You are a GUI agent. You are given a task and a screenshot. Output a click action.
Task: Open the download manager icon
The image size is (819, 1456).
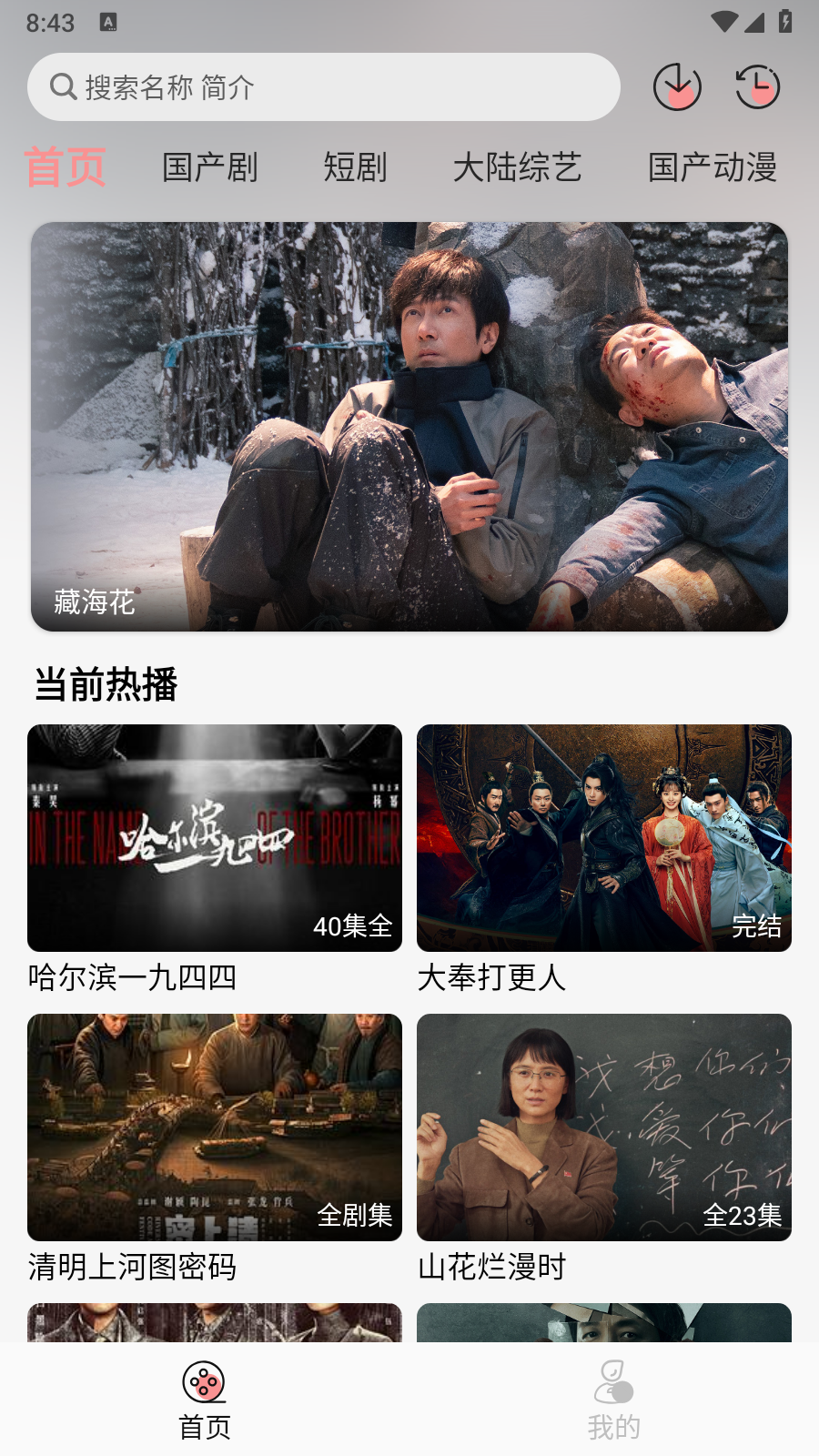[x=678, y=86]
